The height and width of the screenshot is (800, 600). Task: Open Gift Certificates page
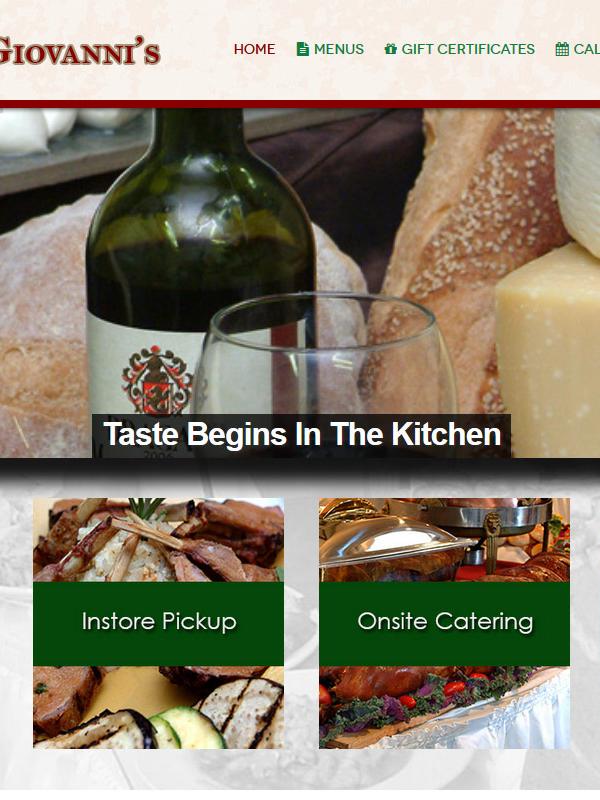coord(460,49)
